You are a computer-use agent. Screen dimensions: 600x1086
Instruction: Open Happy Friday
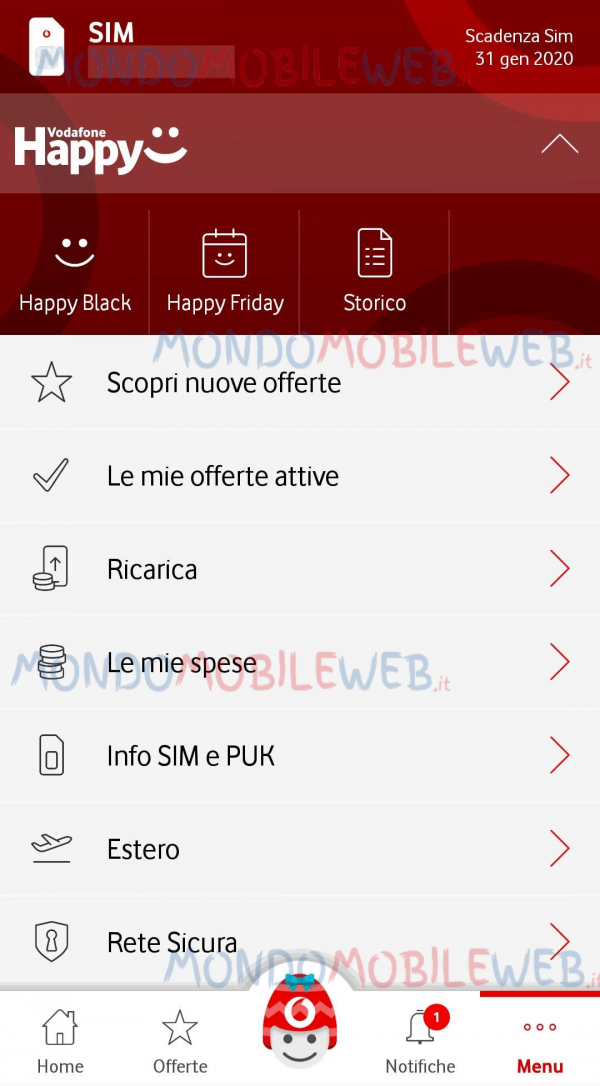tap(225, 272)
